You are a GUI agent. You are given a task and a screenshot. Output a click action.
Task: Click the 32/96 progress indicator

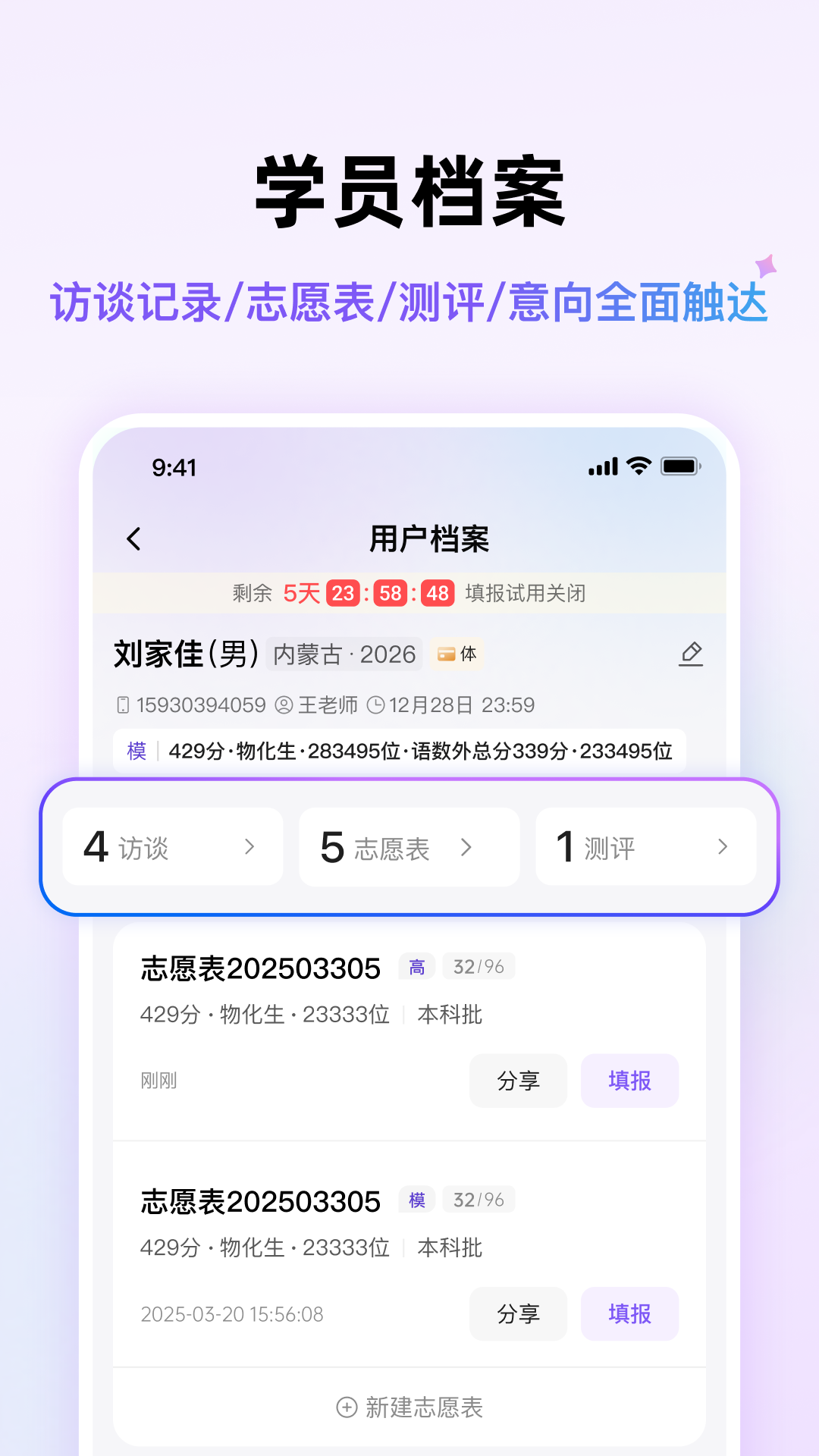tap(479, 966)
